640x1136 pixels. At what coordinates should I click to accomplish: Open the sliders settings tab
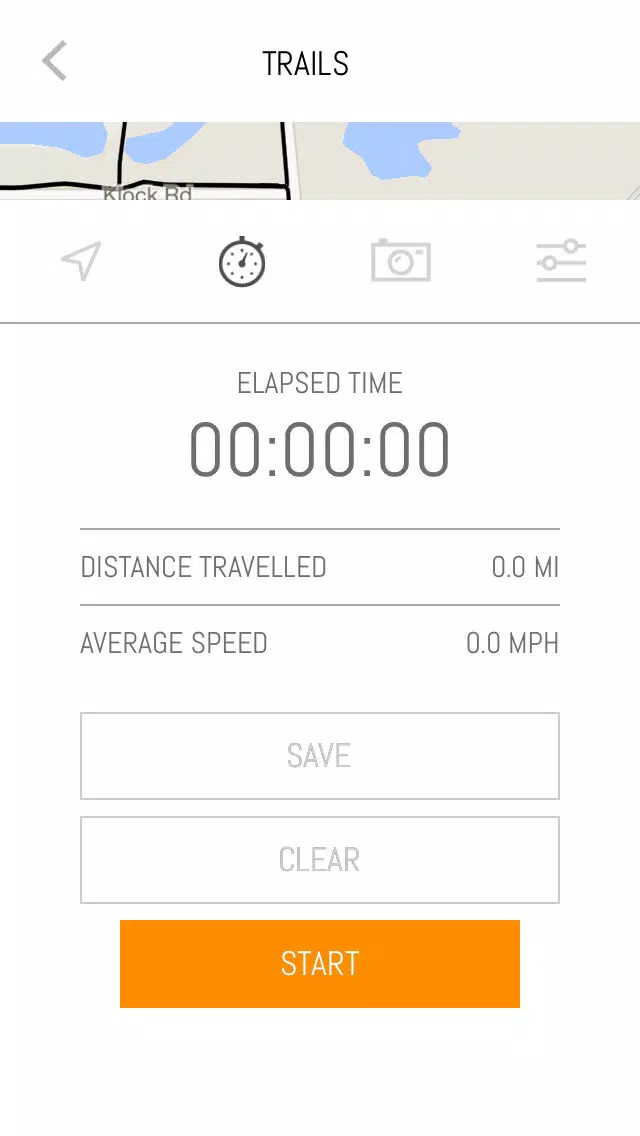[x=561, y=261]
